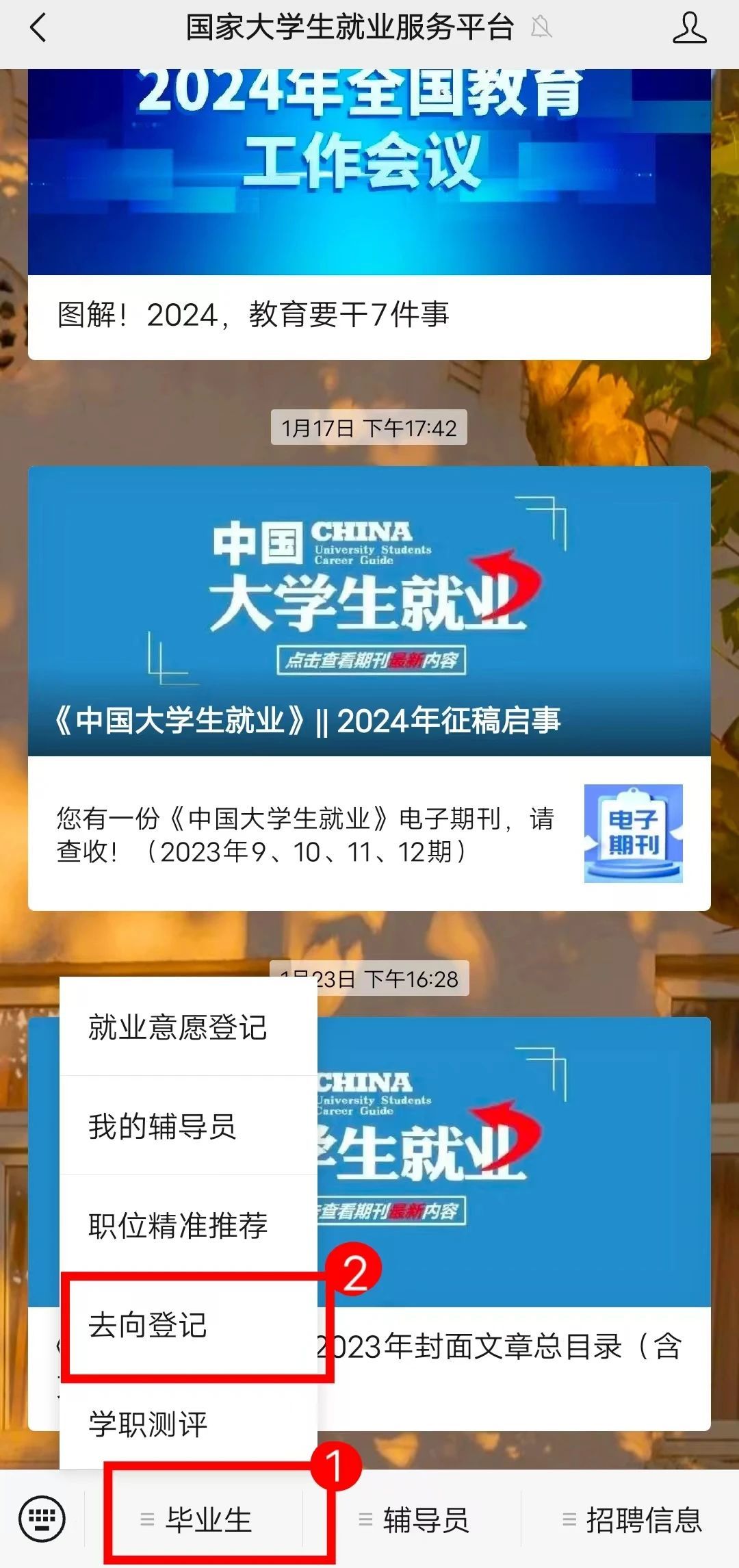Open 学职测评 from the menu

coord(148,1425)
